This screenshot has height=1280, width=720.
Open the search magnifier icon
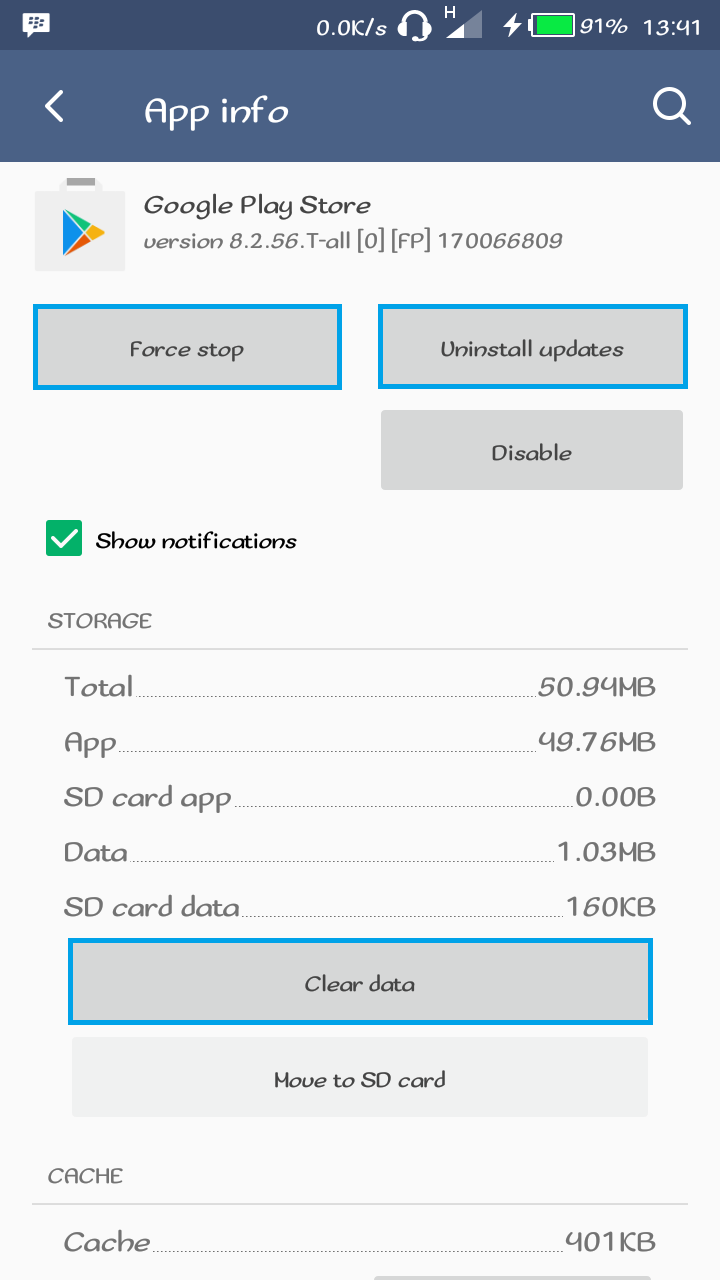click(x=671, y=107)
